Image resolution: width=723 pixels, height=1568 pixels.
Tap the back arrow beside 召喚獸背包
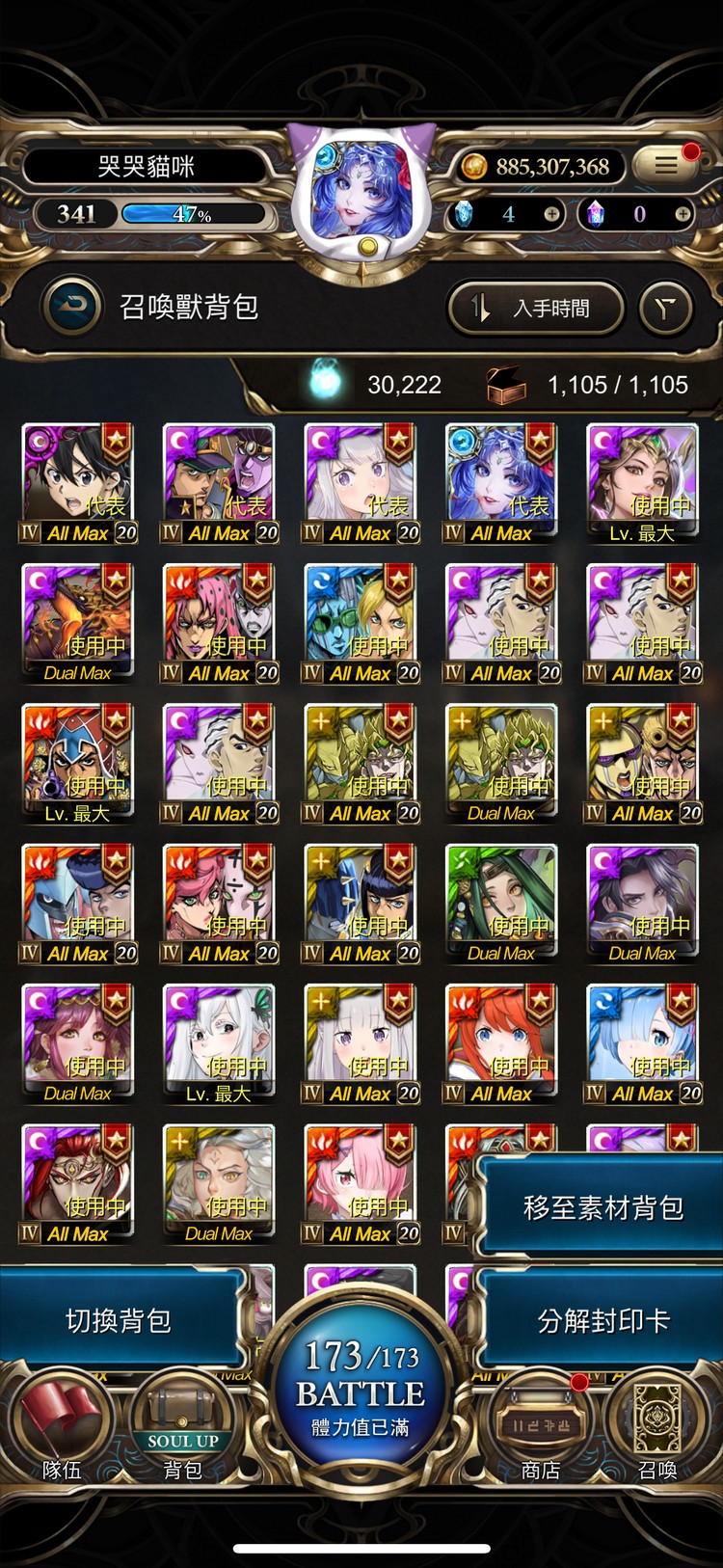(x=72, y=308)
